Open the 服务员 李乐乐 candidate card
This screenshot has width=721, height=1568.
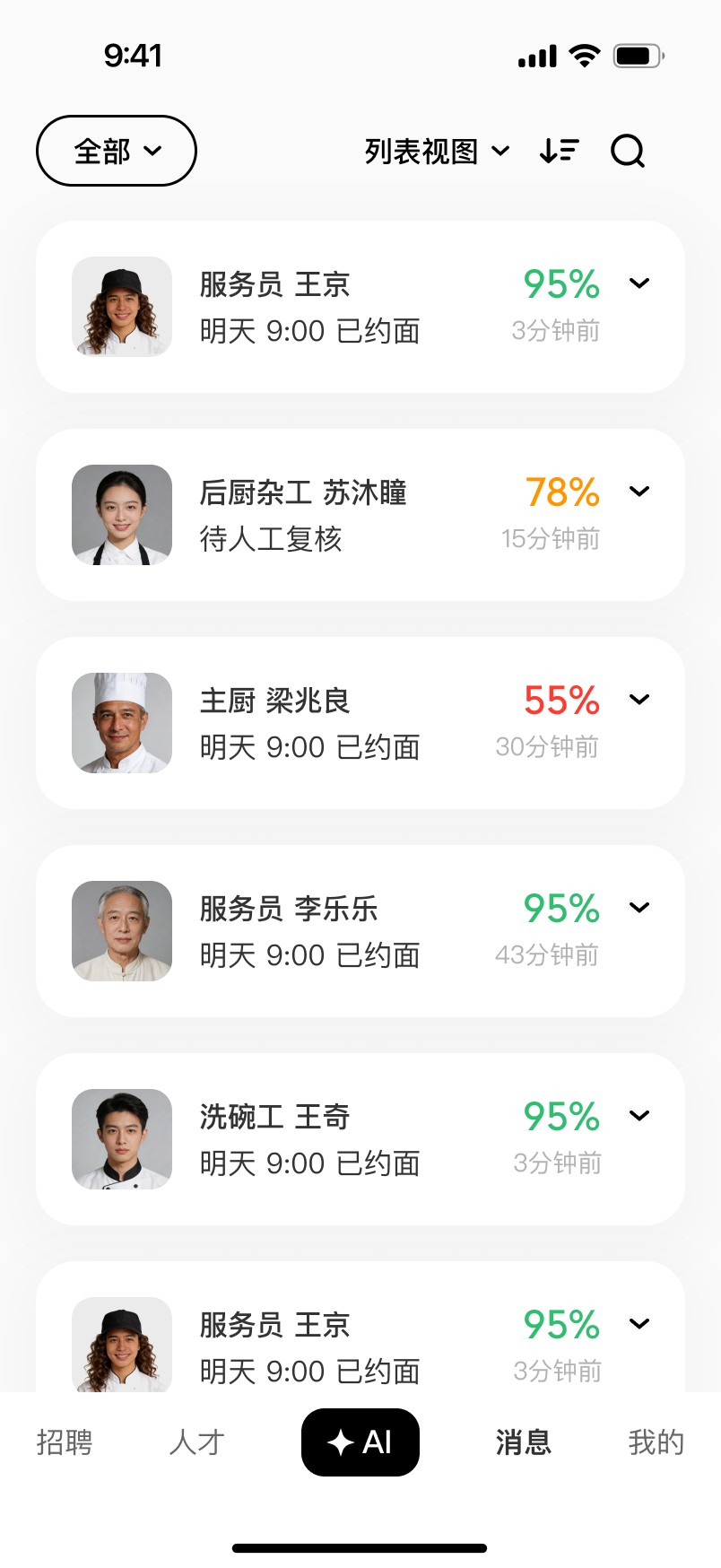click(341, 931)
